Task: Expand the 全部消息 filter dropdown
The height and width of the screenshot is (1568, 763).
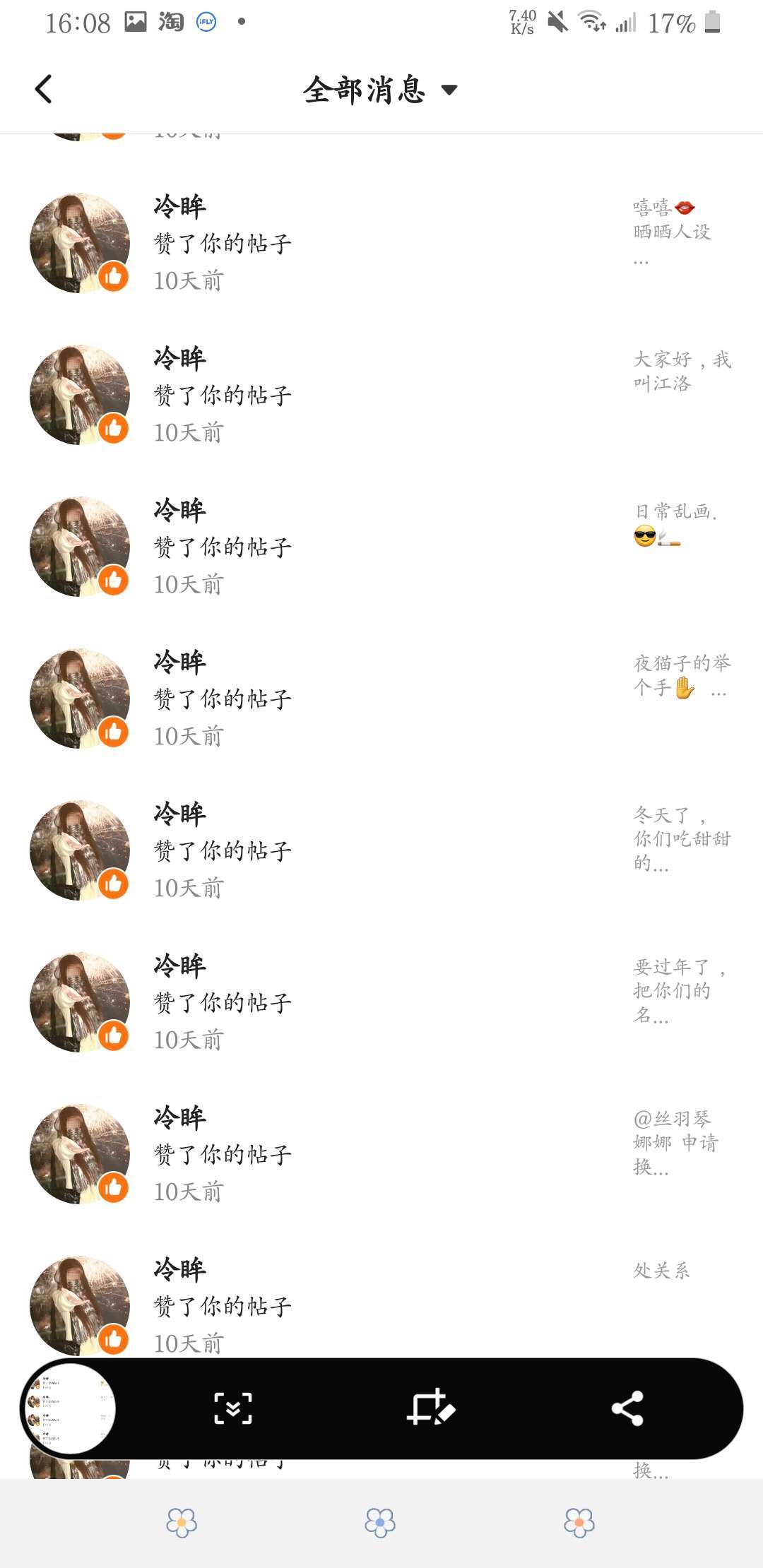Action: [380, 90]
